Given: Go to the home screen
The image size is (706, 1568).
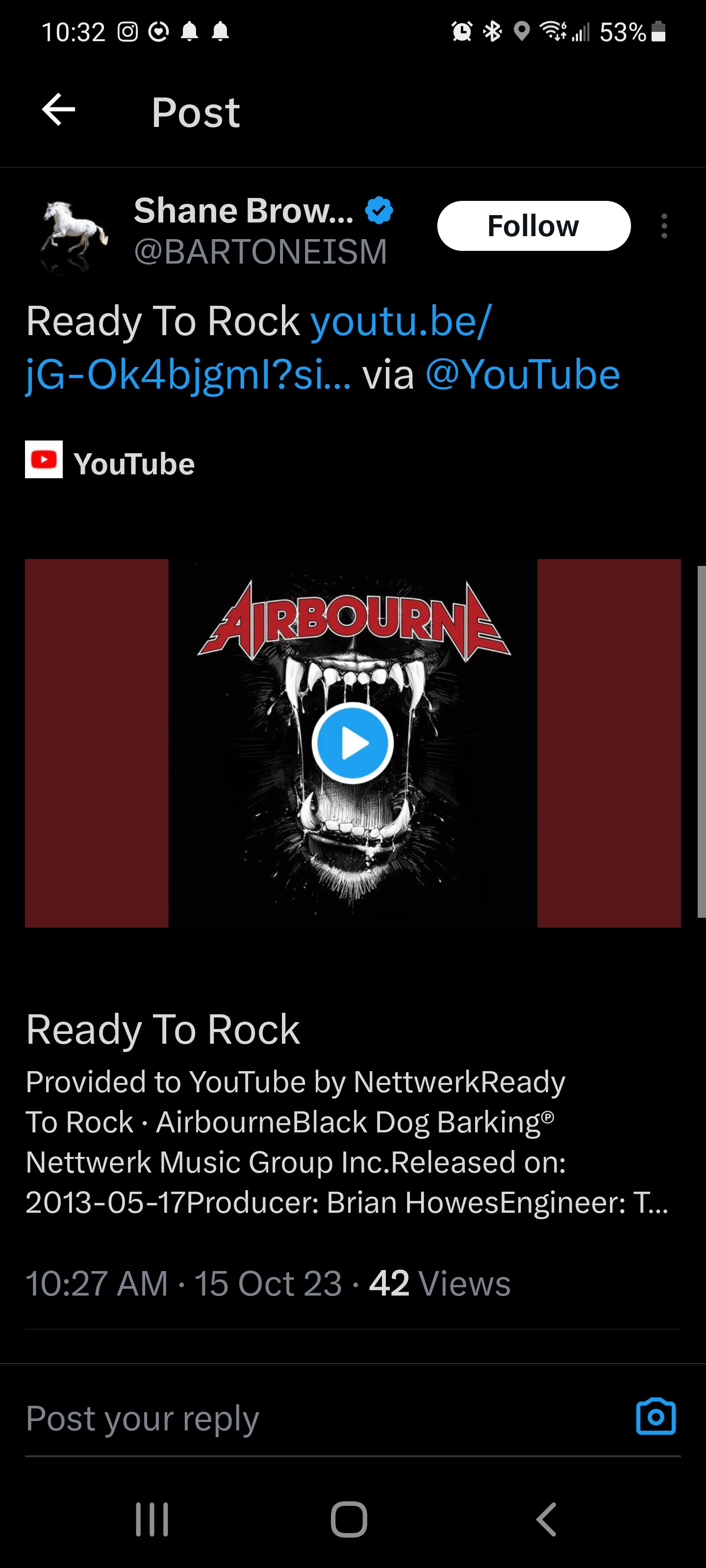Looking at the screenshot, I should (x=349, y=1519).
